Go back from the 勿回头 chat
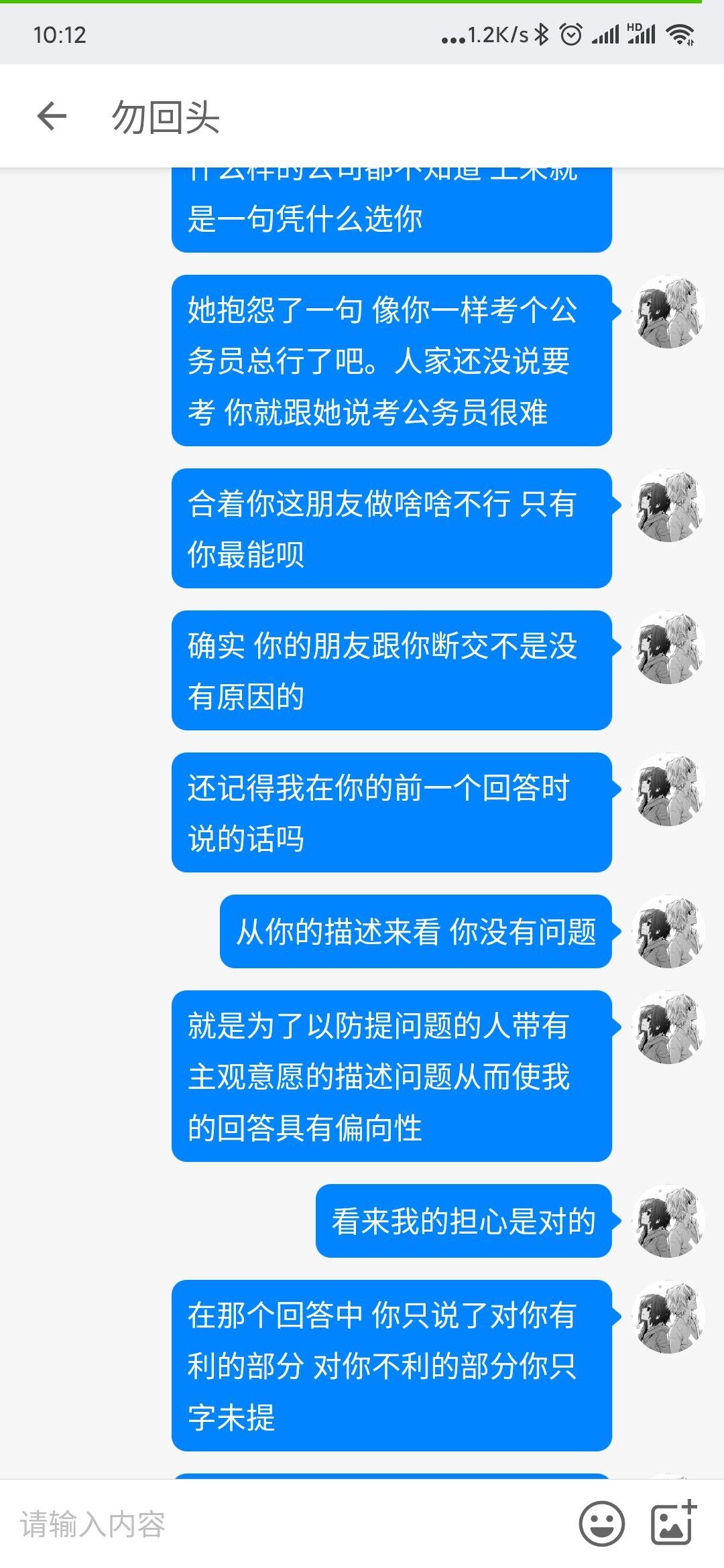This screenshot has width=724, height=1568. pos(52,116)
